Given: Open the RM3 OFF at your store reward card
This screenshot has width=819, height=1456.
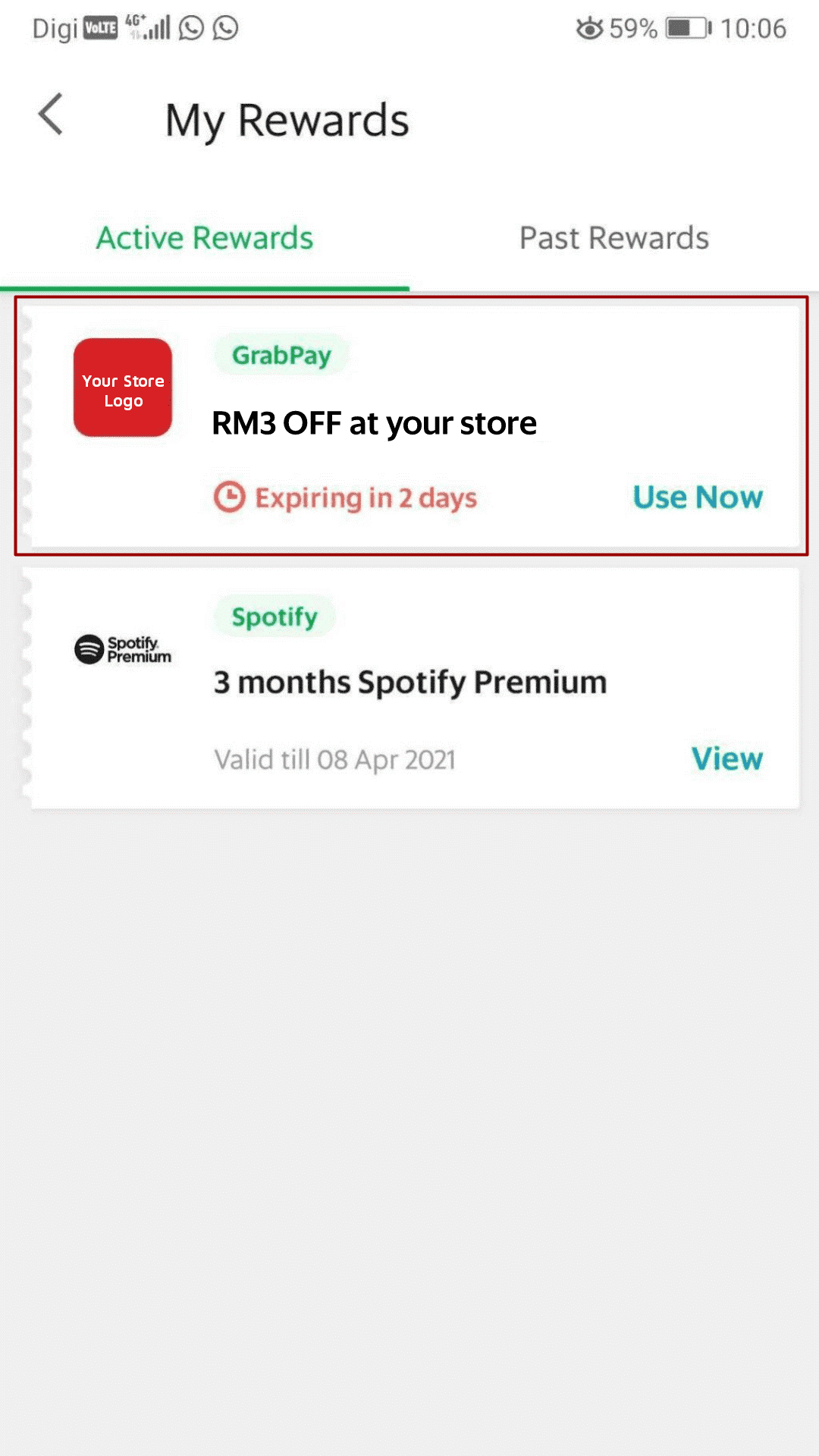Looking at the screenshot, I should (x=409, y=423).
